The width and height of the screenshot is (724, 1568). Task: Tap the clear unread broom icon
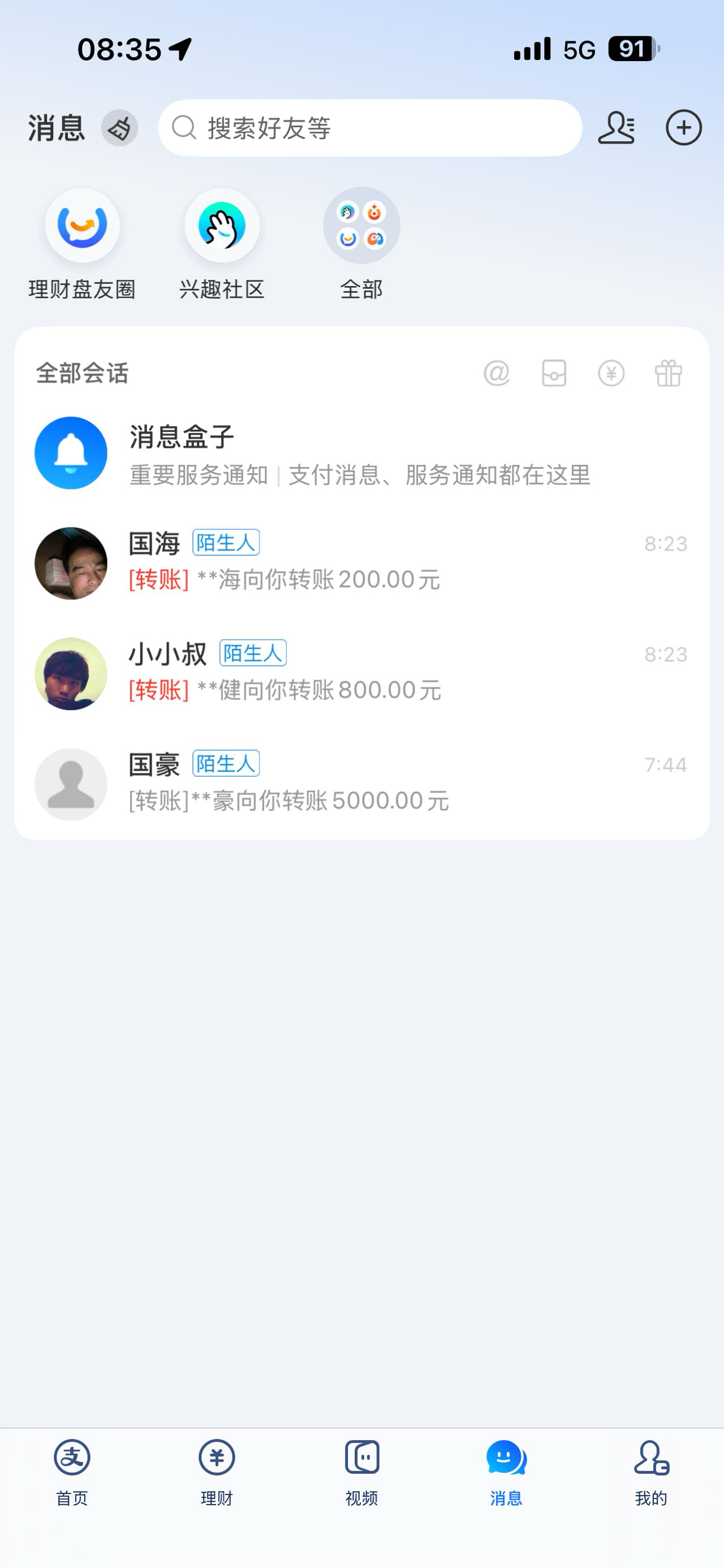(x=119, y=128)
